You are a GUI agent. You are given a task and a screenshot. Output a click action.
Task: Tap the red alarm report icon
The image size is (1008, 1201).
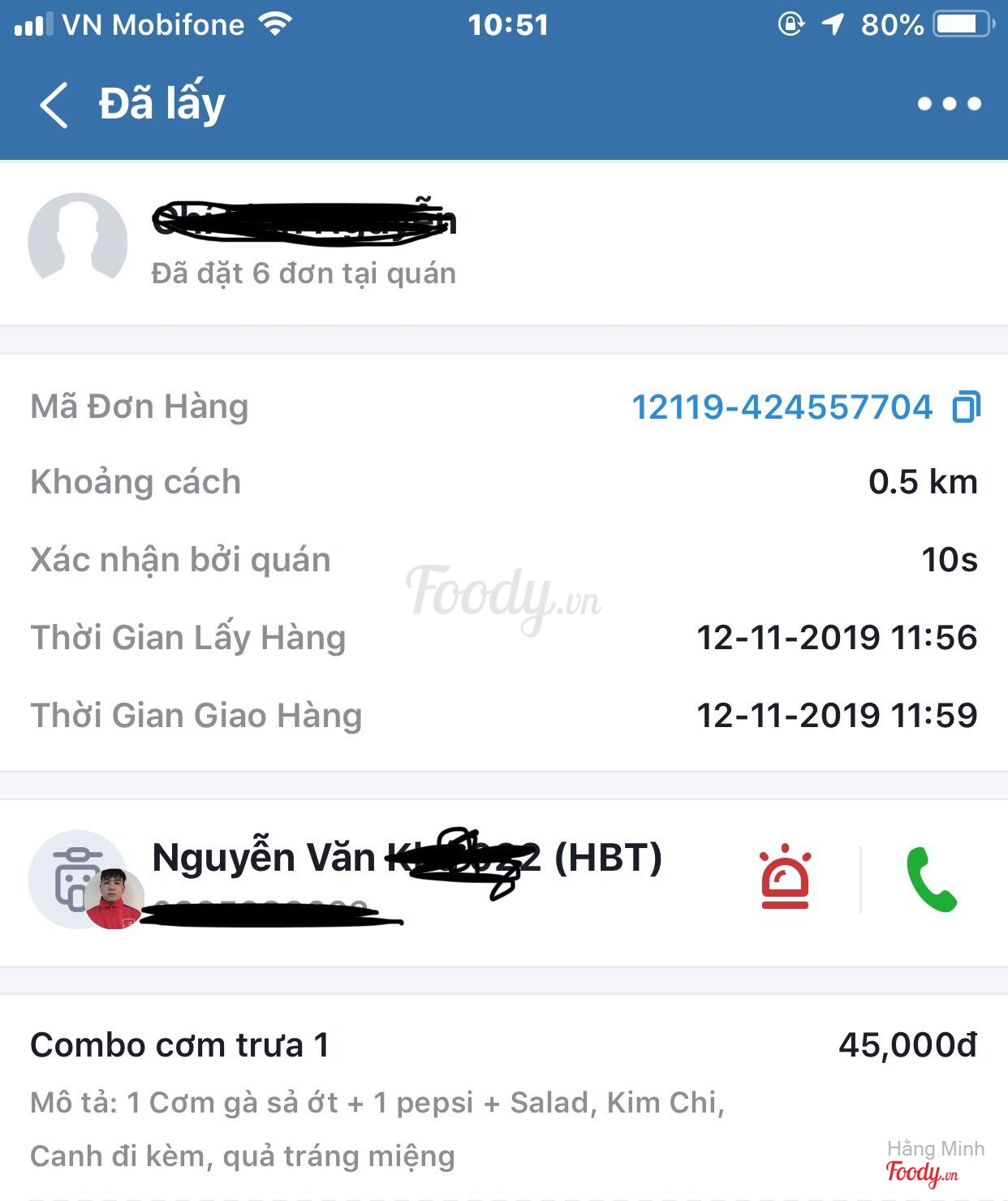pyautogui.click(x=785, y=878)
